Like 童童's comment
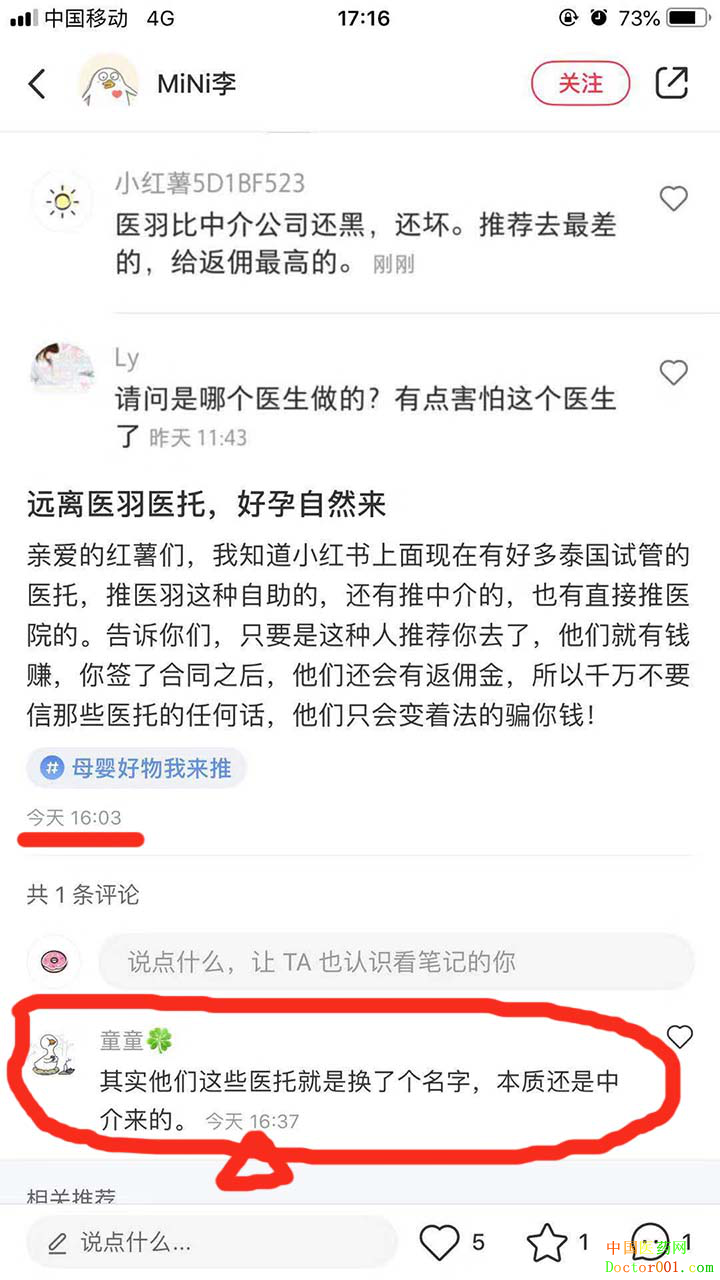 point(680,1037)
